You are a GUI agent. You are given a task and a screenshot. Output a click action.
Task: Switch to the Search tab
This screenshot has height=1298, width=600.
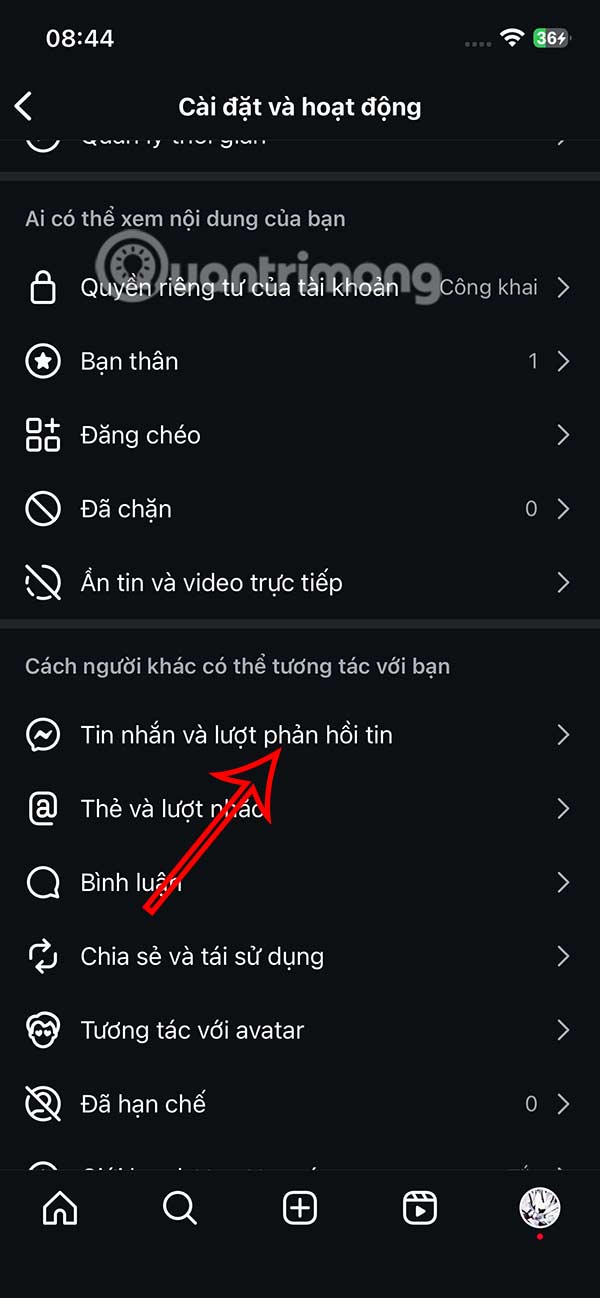coord(180,1208)
